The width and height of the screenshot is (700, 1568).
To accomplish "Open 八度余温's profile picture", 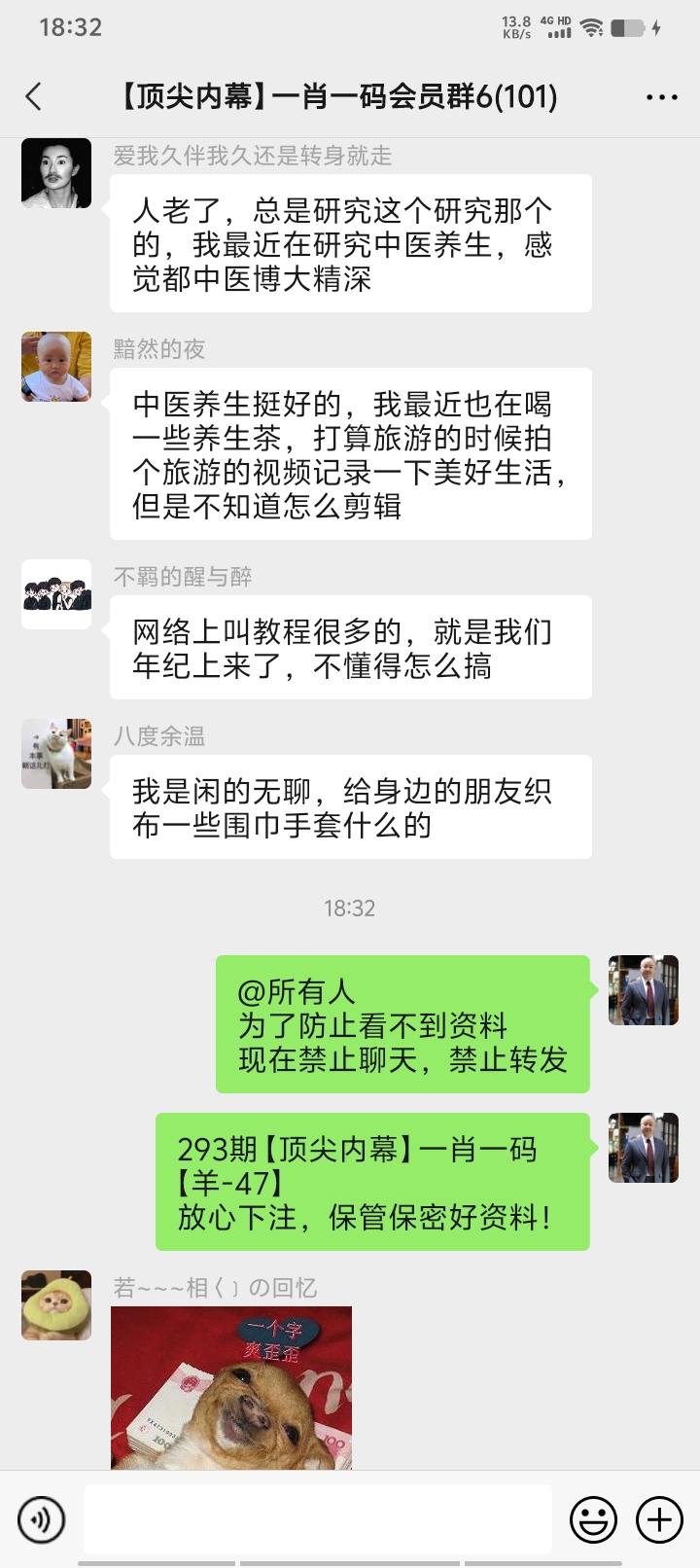I will [x=56, y=754].
